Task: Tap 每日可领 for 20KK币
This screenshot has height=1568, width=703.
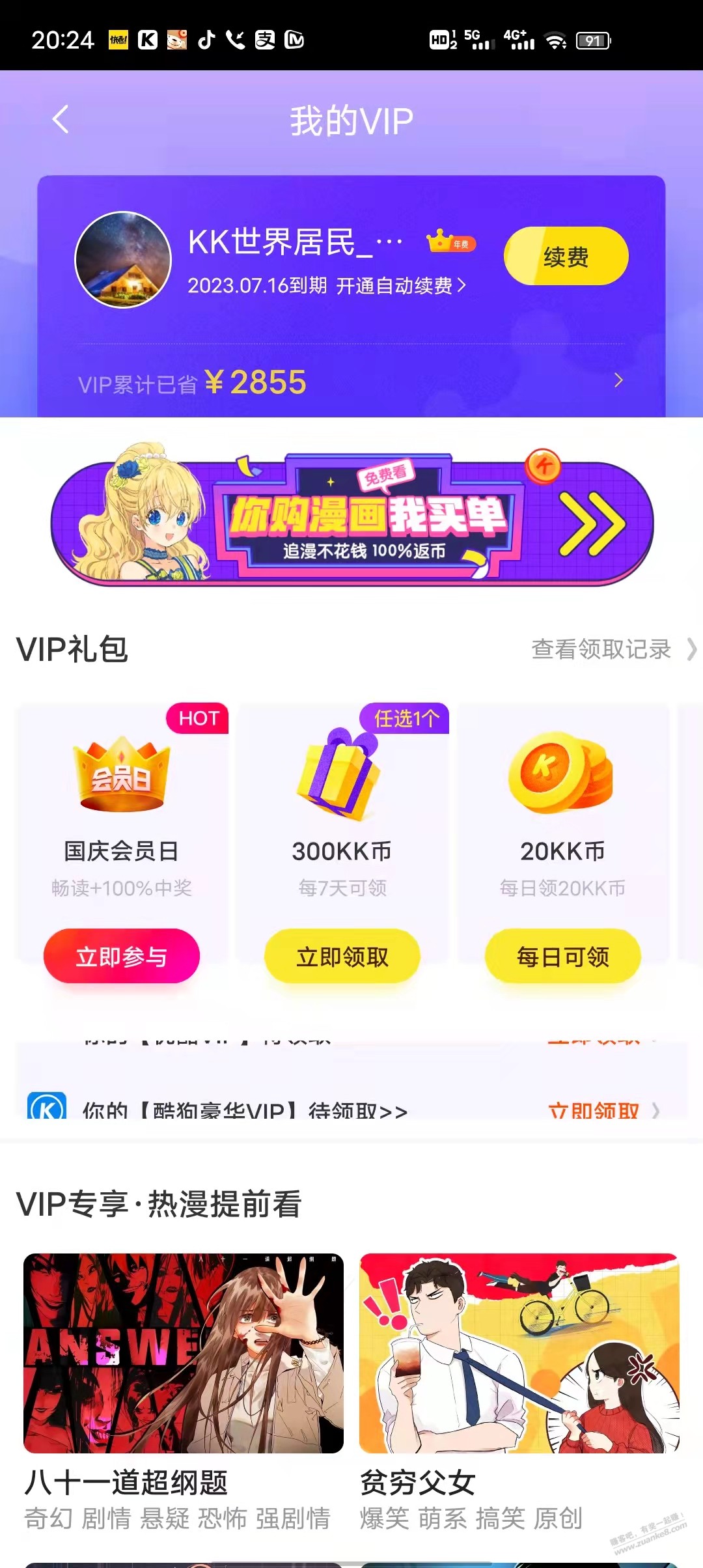Action: (x=563, y=956)
